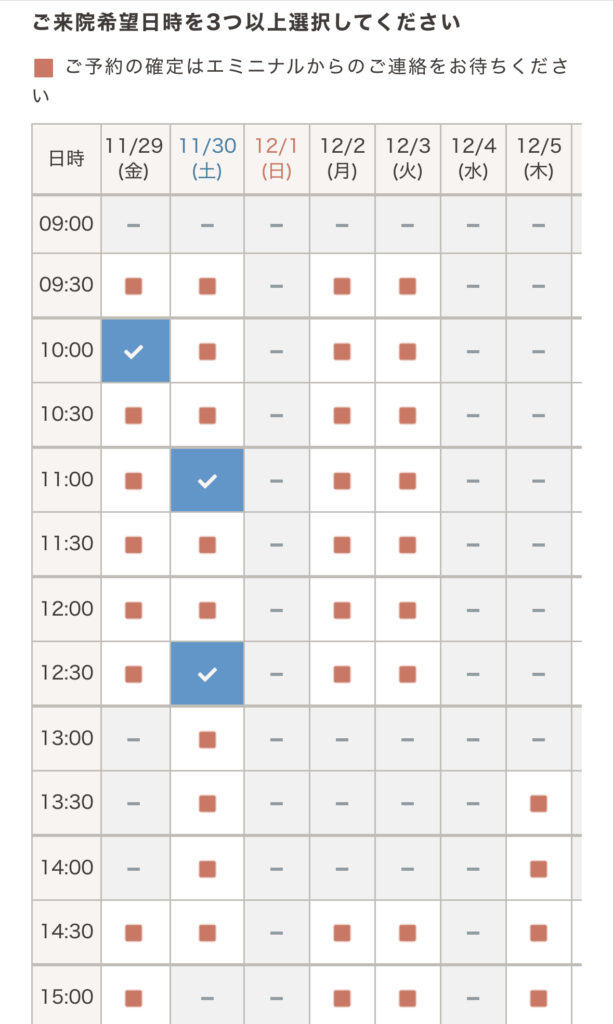Viewport: 613px width, 1024px height.
Task: Pick the 14:00 slot on 11/30
Action: coord(207,868)
